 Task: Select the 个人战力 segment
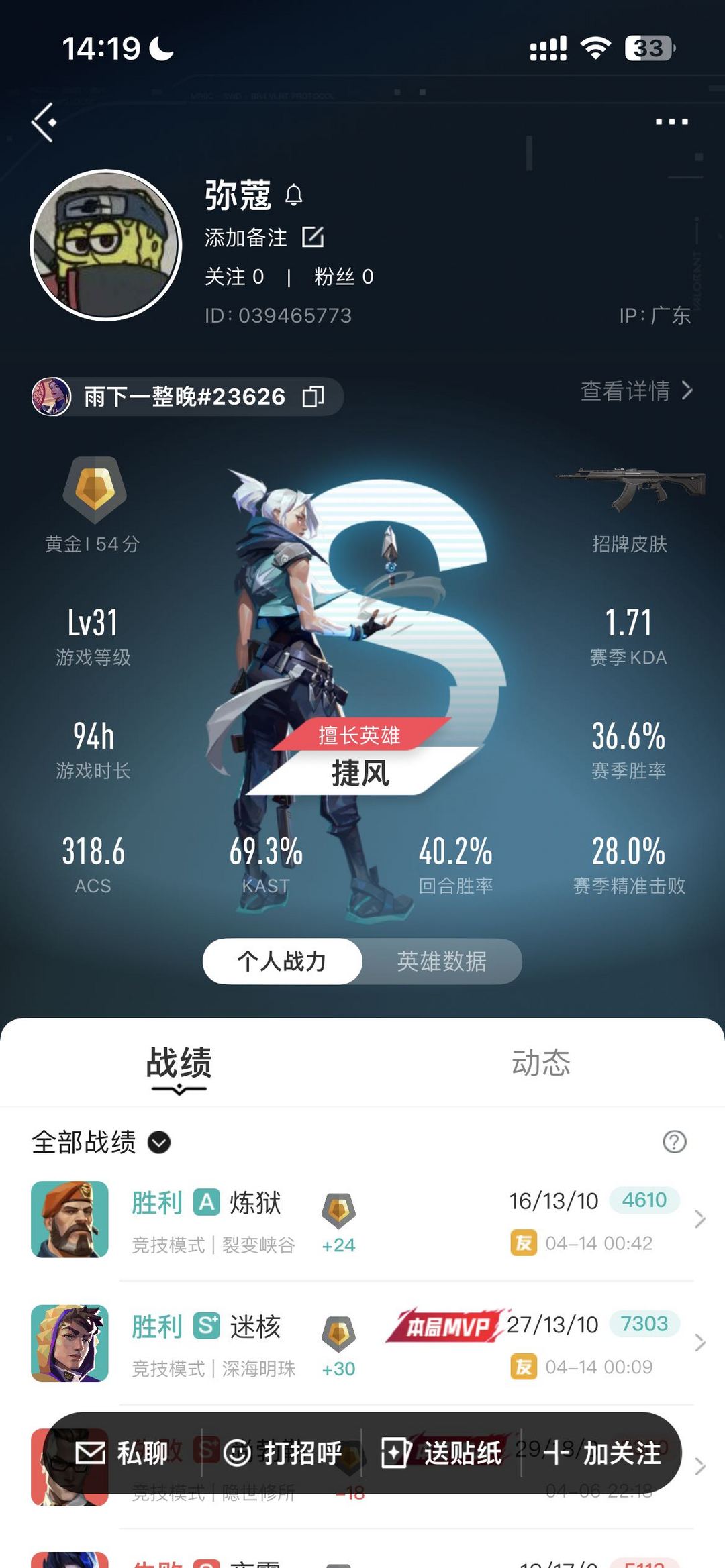point(282,961)
